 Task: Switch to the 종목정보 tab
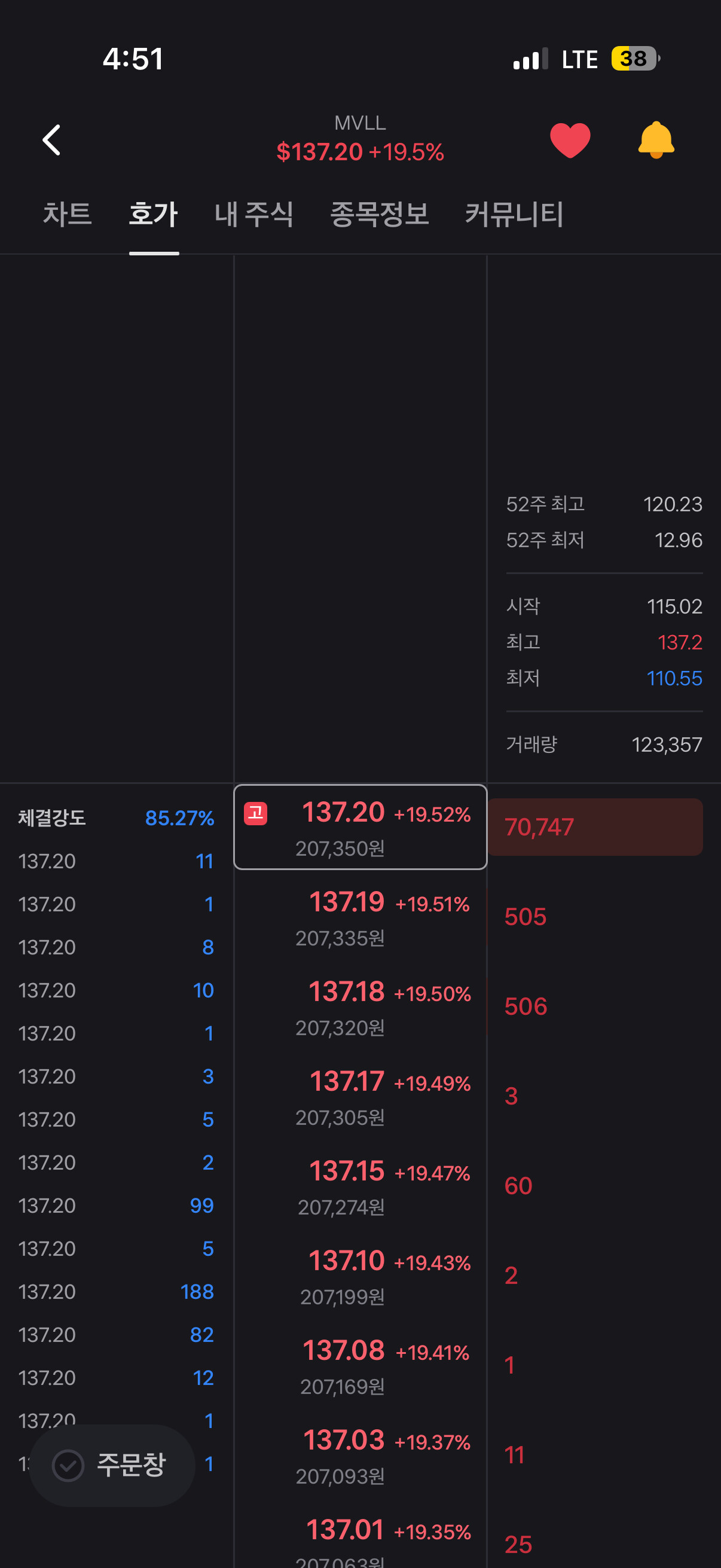pyautogui.click(x=379, y=214)
